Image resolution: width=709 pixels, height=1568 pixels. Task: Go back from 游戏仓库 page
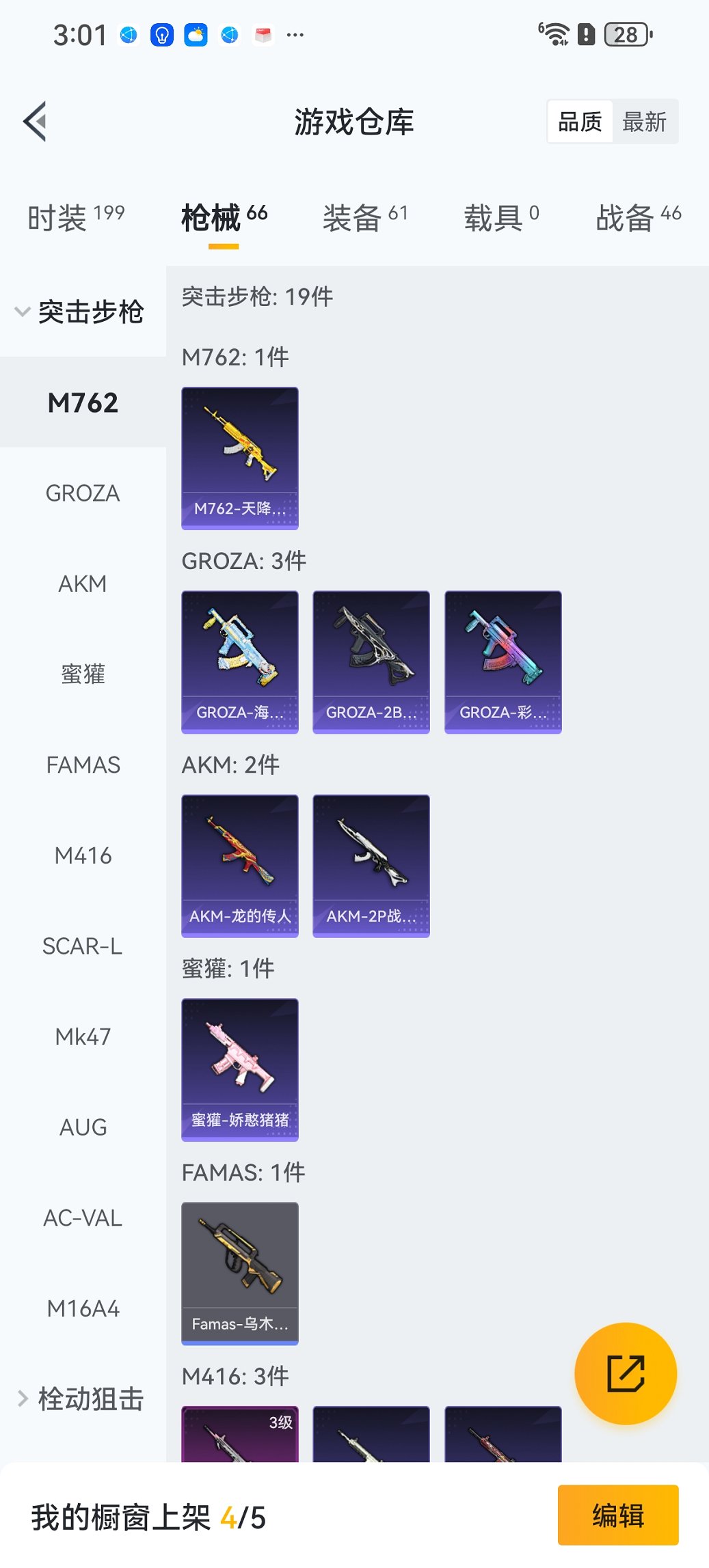click(36, 122)
